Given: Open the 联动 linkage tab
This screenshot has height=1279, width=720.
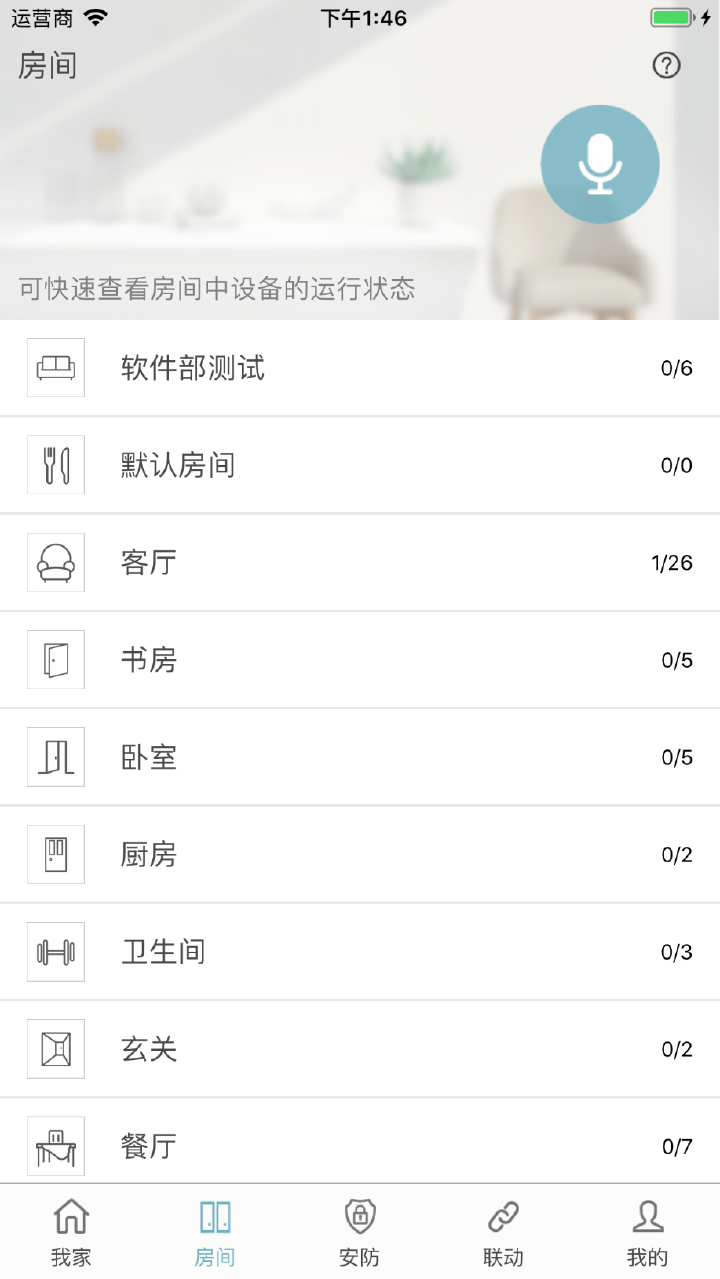Looking at the screenshot, I should (x=503, y=1229).
